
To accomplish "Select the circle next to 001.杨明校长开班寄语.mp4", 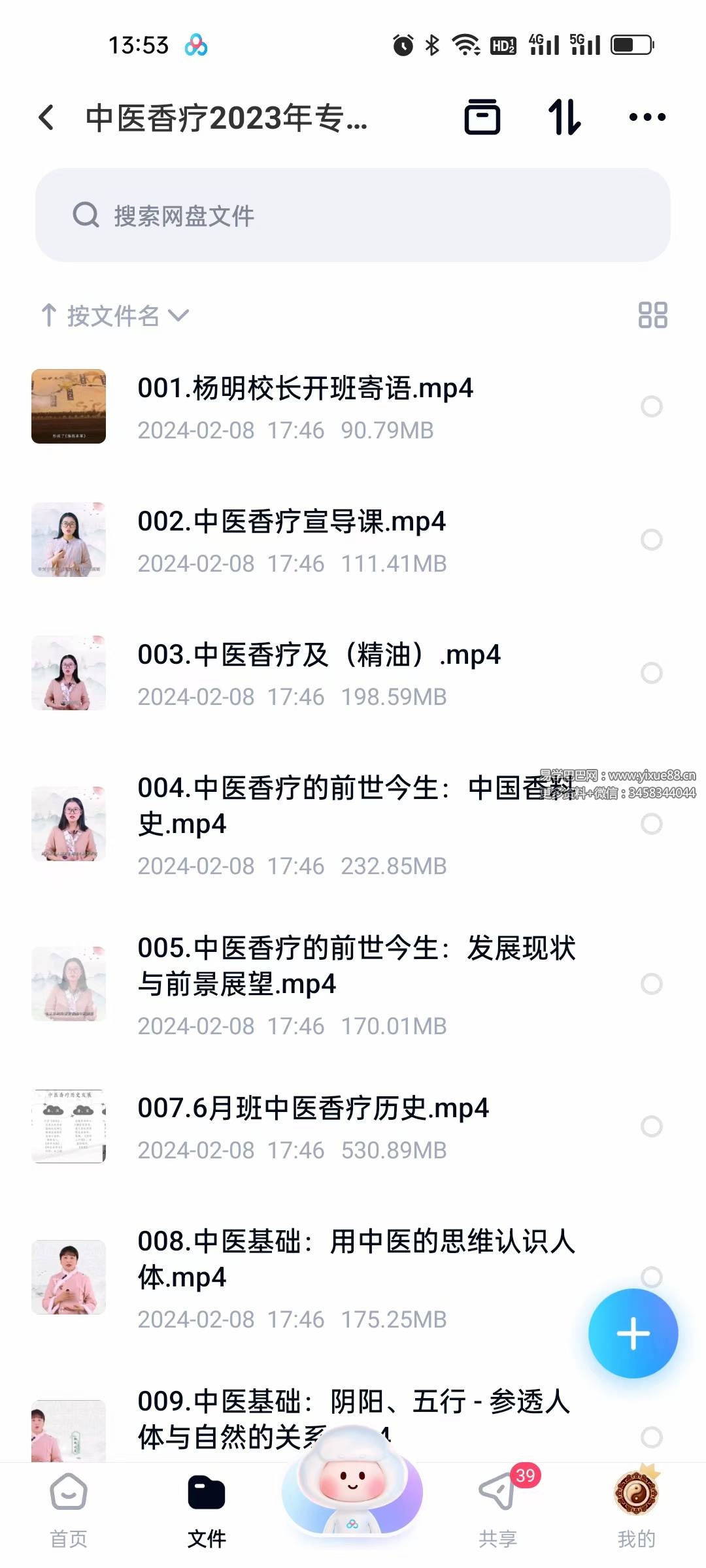I will [652, 407].
